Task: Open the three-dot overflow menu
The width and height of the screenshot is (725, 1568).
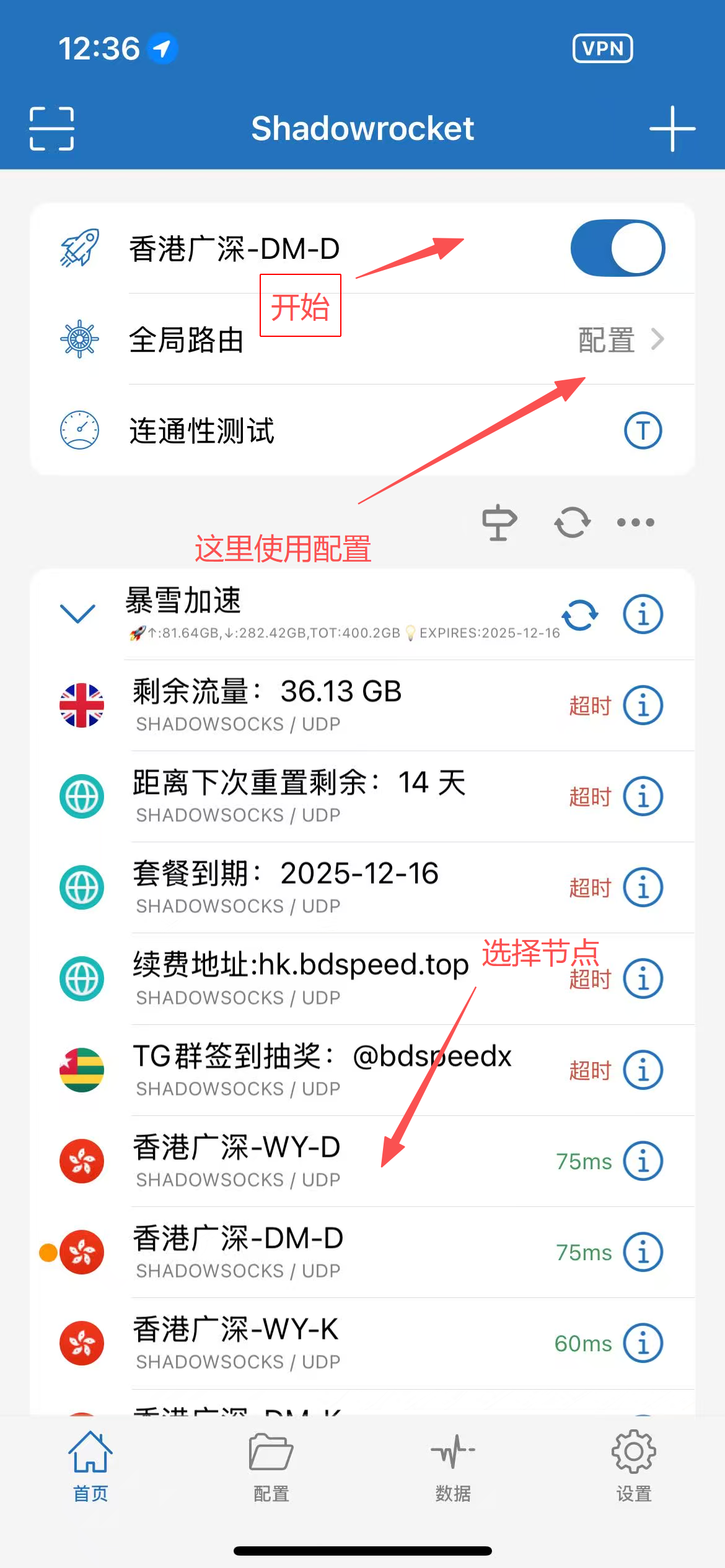Action: click(635, 523)
